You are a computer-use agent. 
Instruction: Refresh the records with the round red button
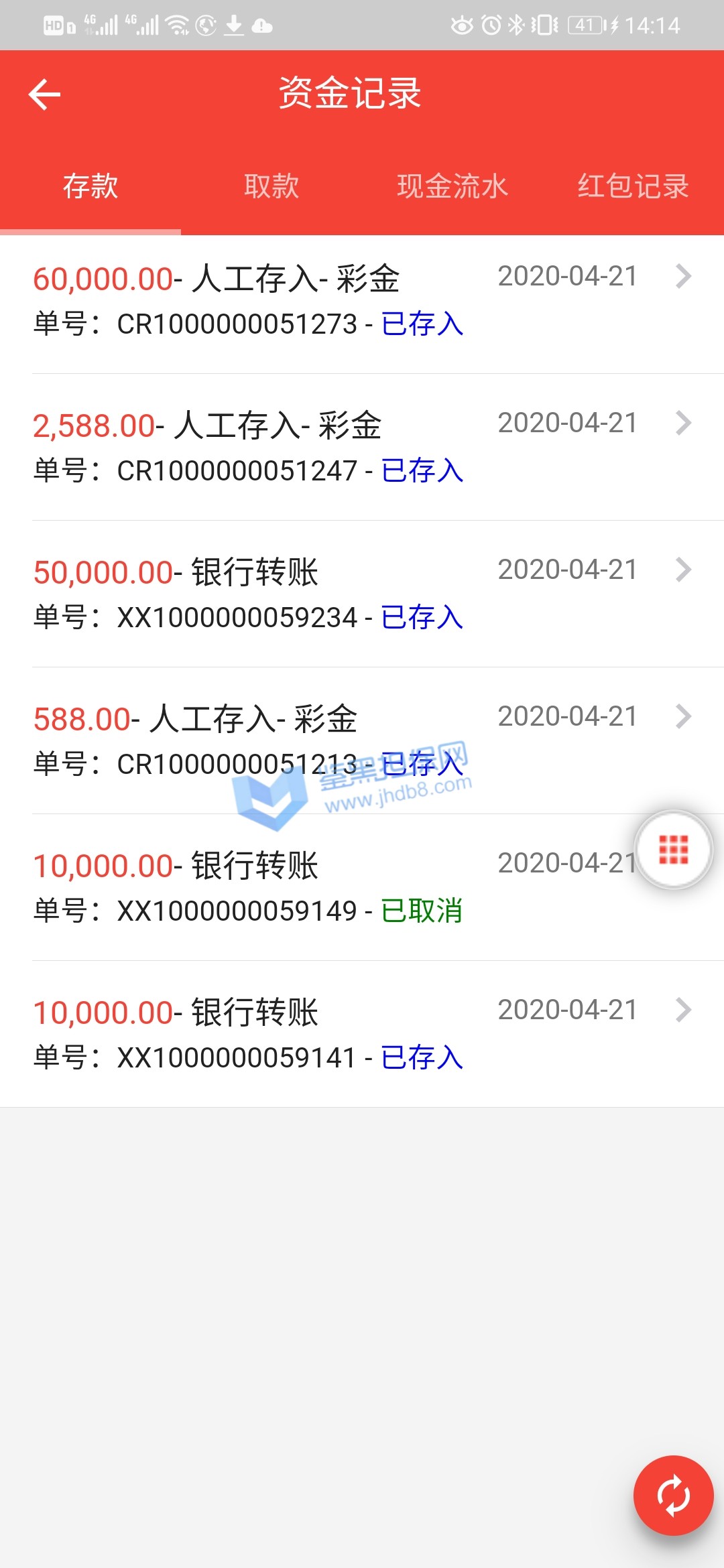coord(673,1496)
